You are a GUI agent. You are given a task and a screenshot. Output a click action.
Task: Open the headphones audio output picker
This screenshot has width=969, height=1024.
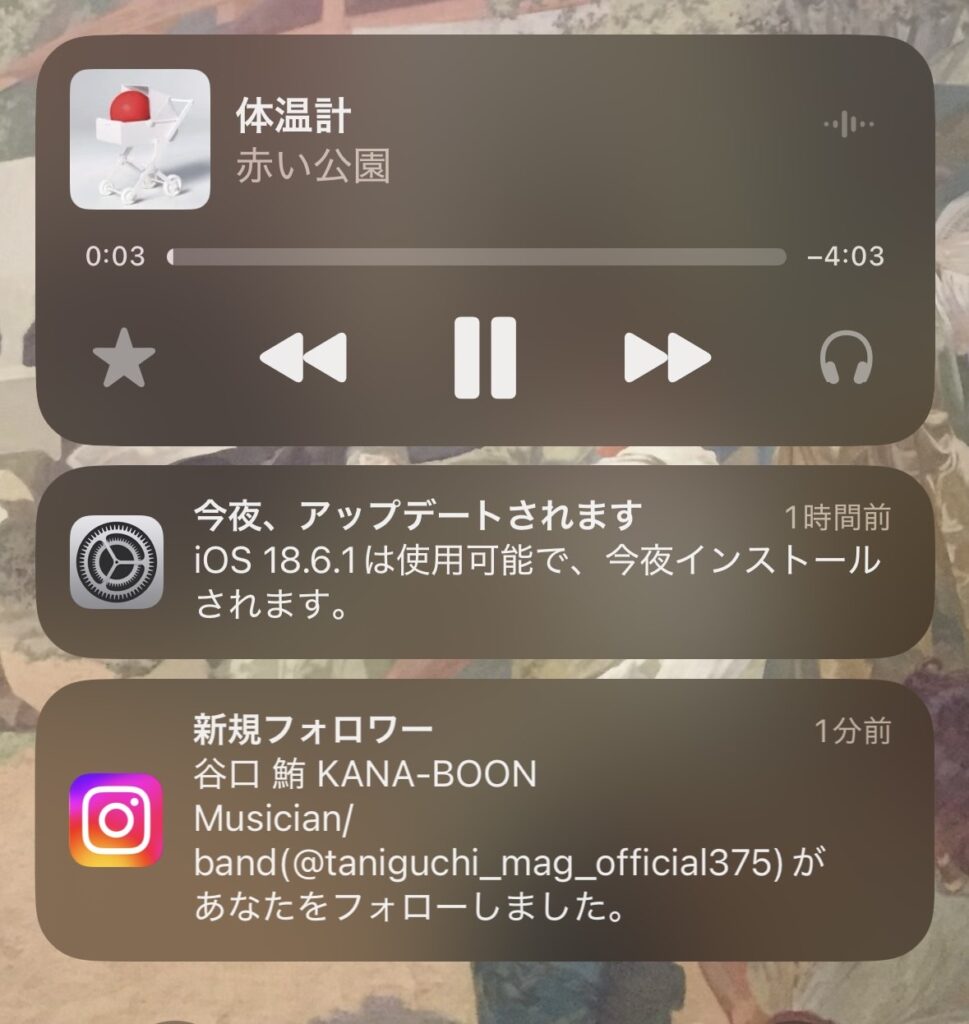point(845,358)
